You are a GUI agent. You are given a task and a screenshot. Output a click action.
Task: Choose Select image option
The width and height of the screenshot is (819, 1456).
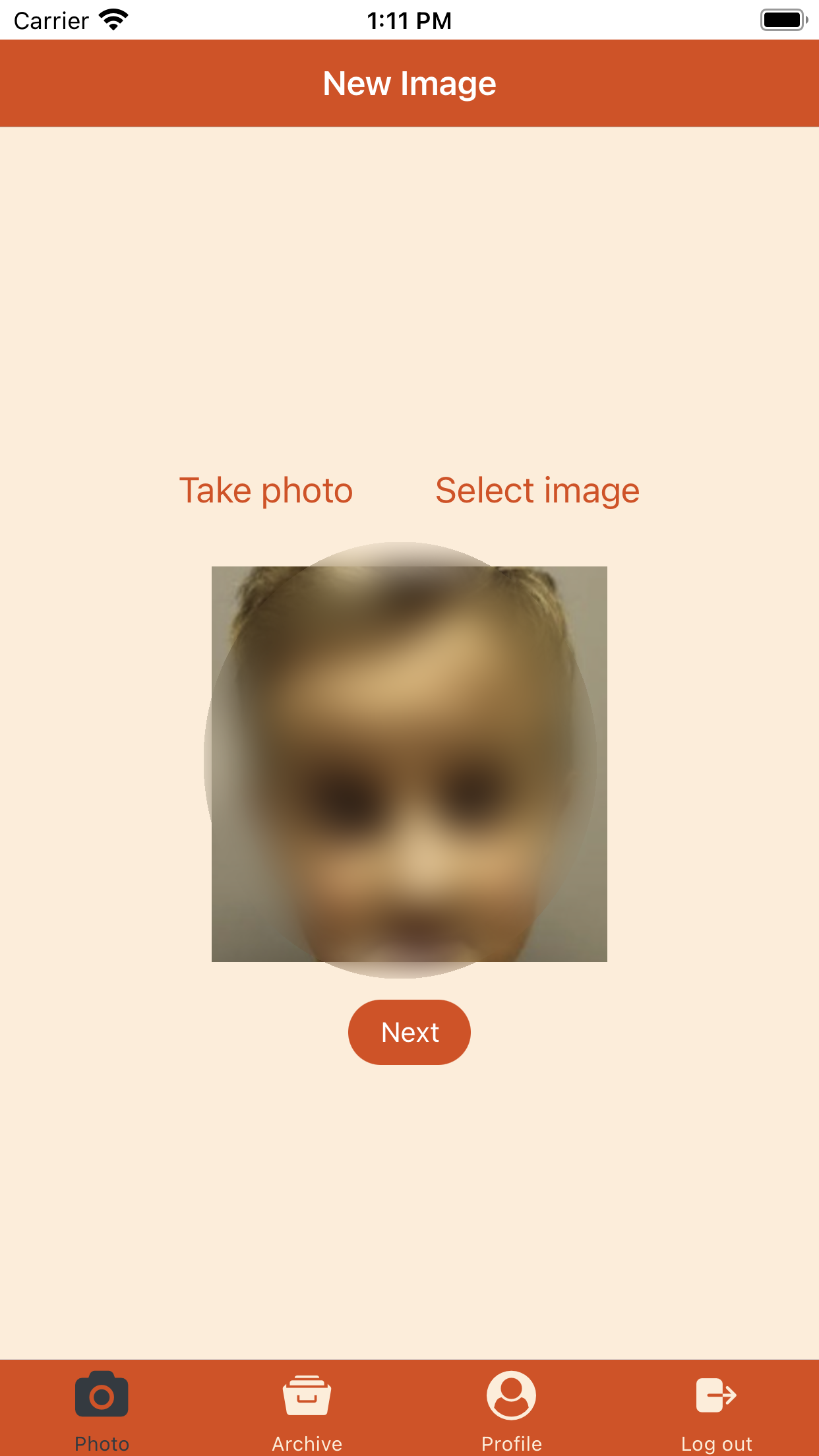tap(537, 491)
